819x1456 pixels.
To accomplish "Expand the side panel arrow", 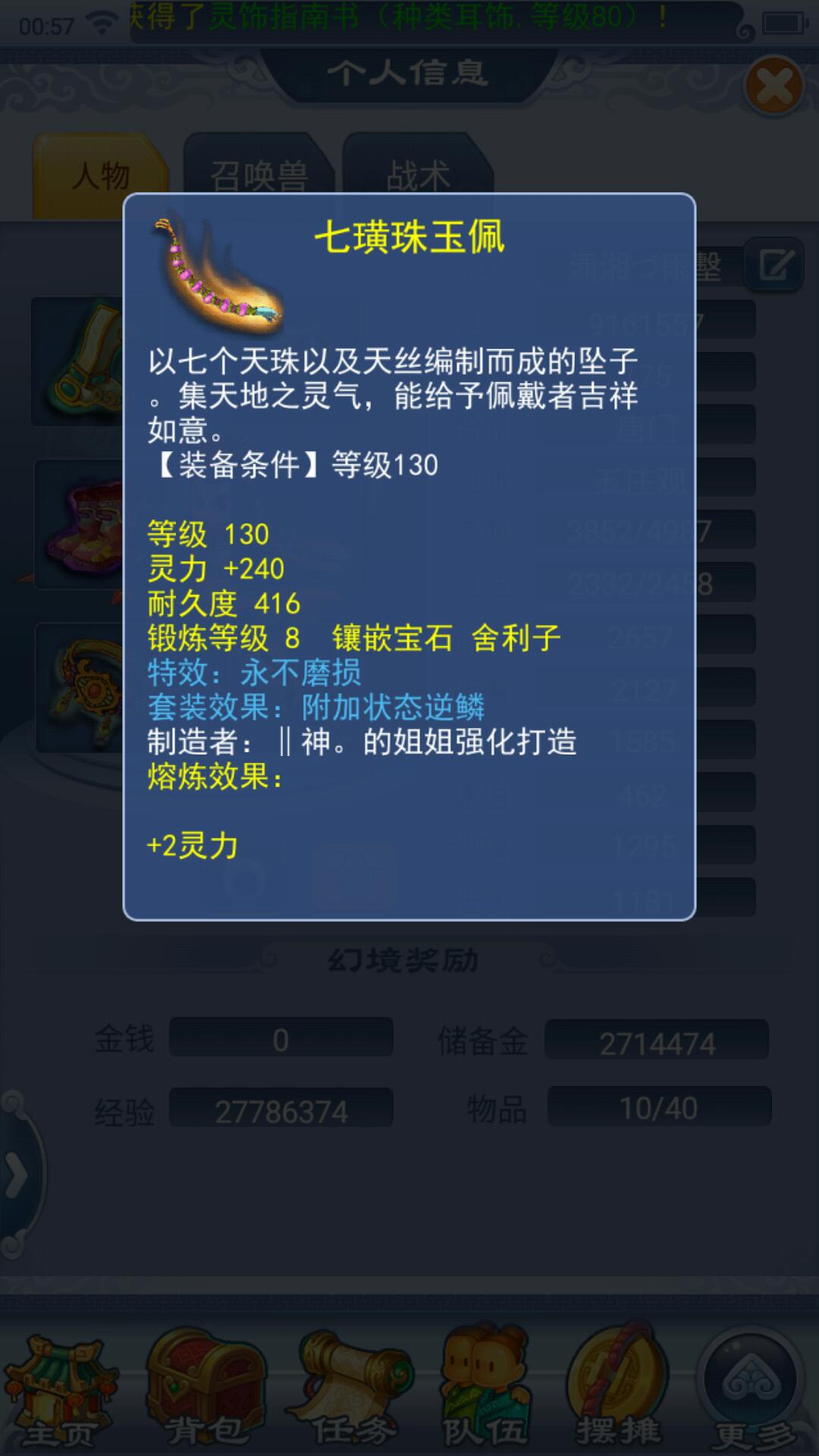I will tap(17, 1175).
